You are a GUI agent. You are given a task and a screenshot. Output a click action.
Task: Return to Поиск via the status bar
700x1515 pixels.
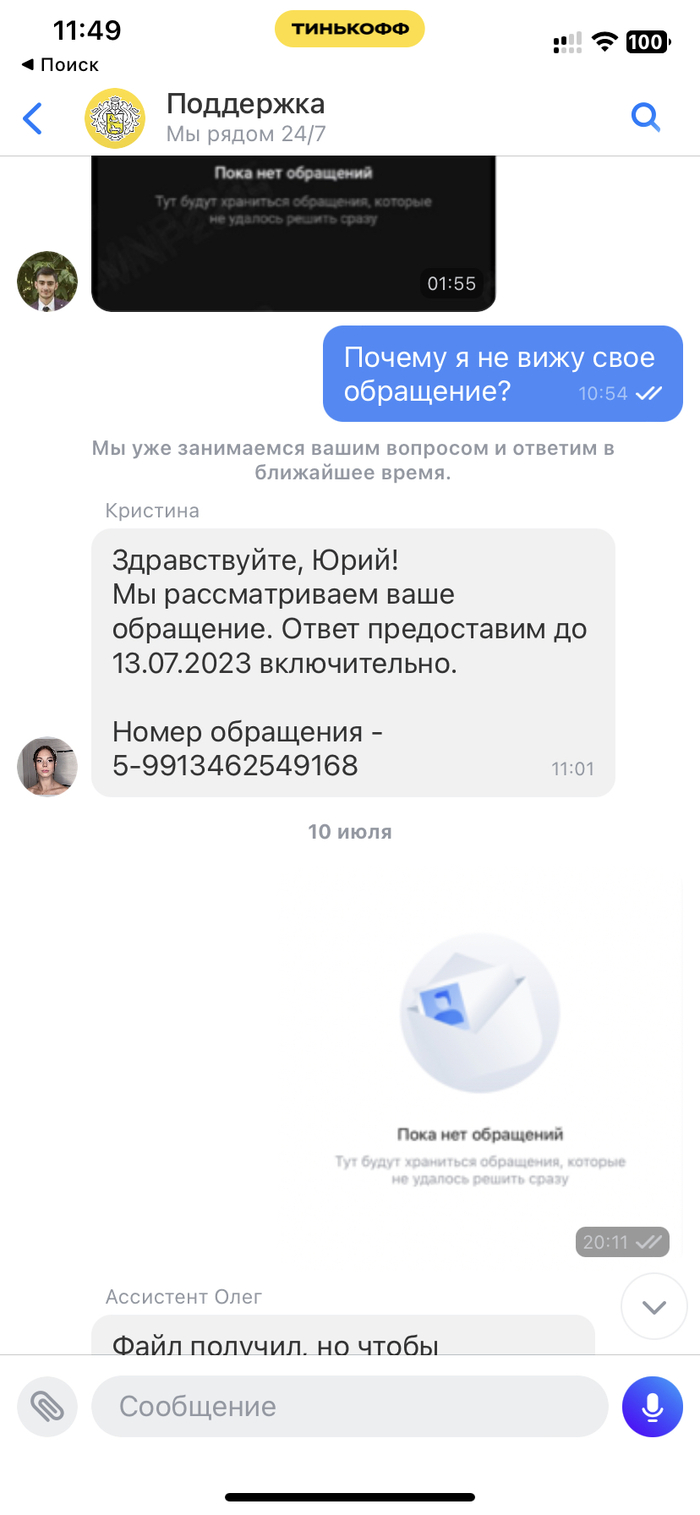pos(60,65)
